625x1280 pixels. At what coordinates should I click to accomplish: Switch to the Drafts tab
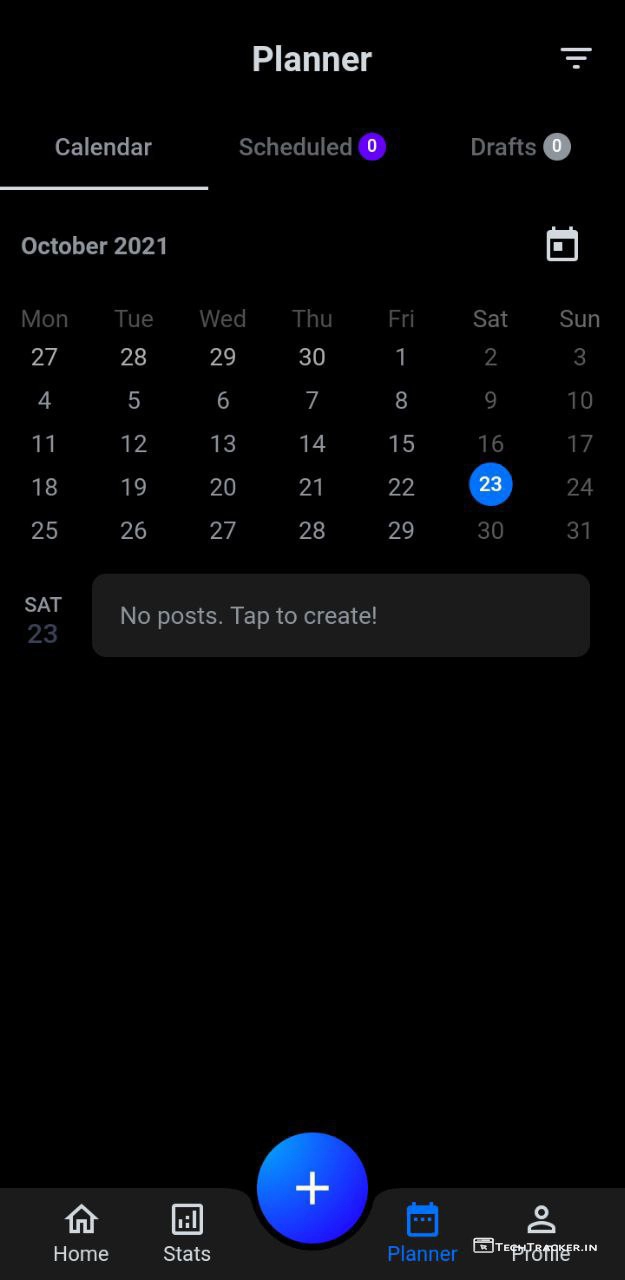519,147
